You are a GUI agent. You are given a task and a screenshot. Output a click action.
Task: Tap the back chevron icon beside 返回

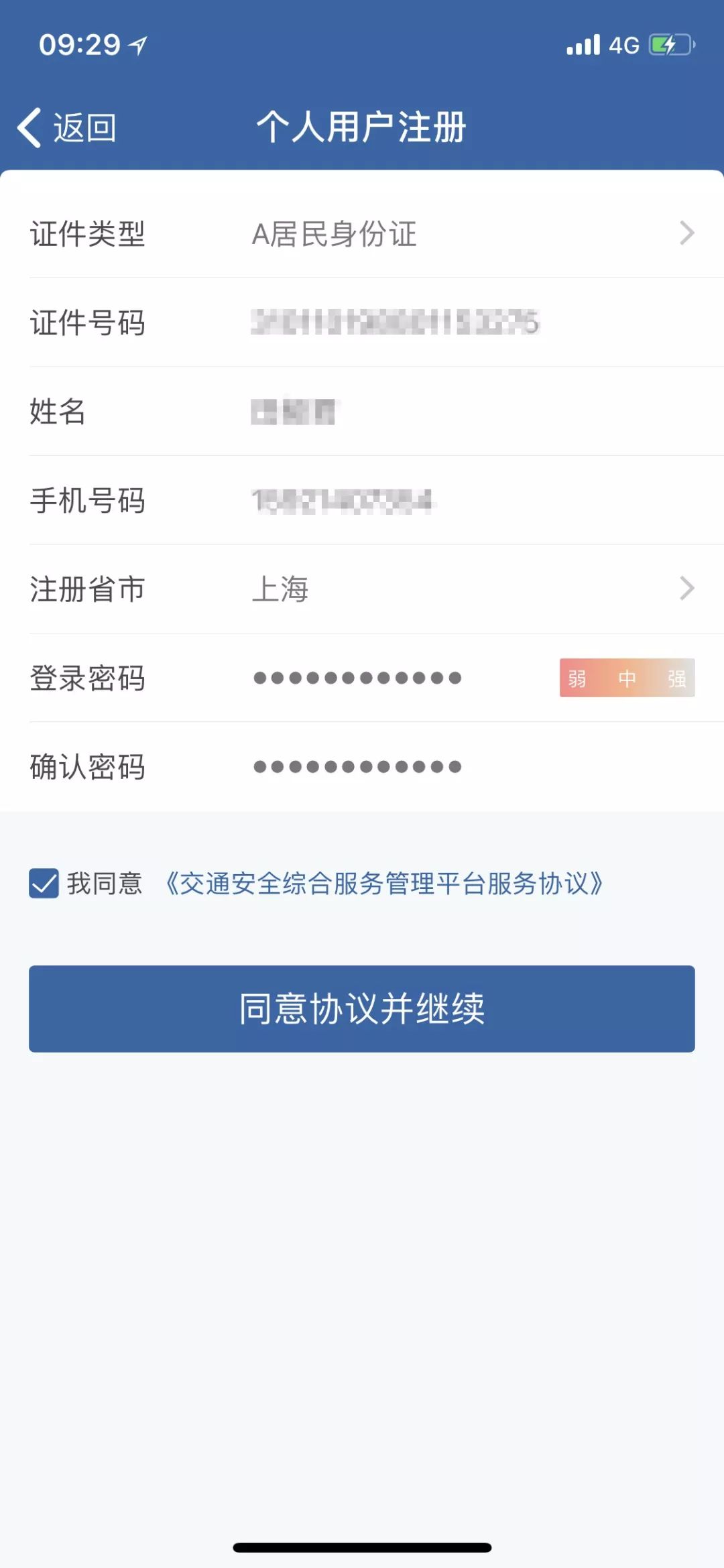point(29,126)
